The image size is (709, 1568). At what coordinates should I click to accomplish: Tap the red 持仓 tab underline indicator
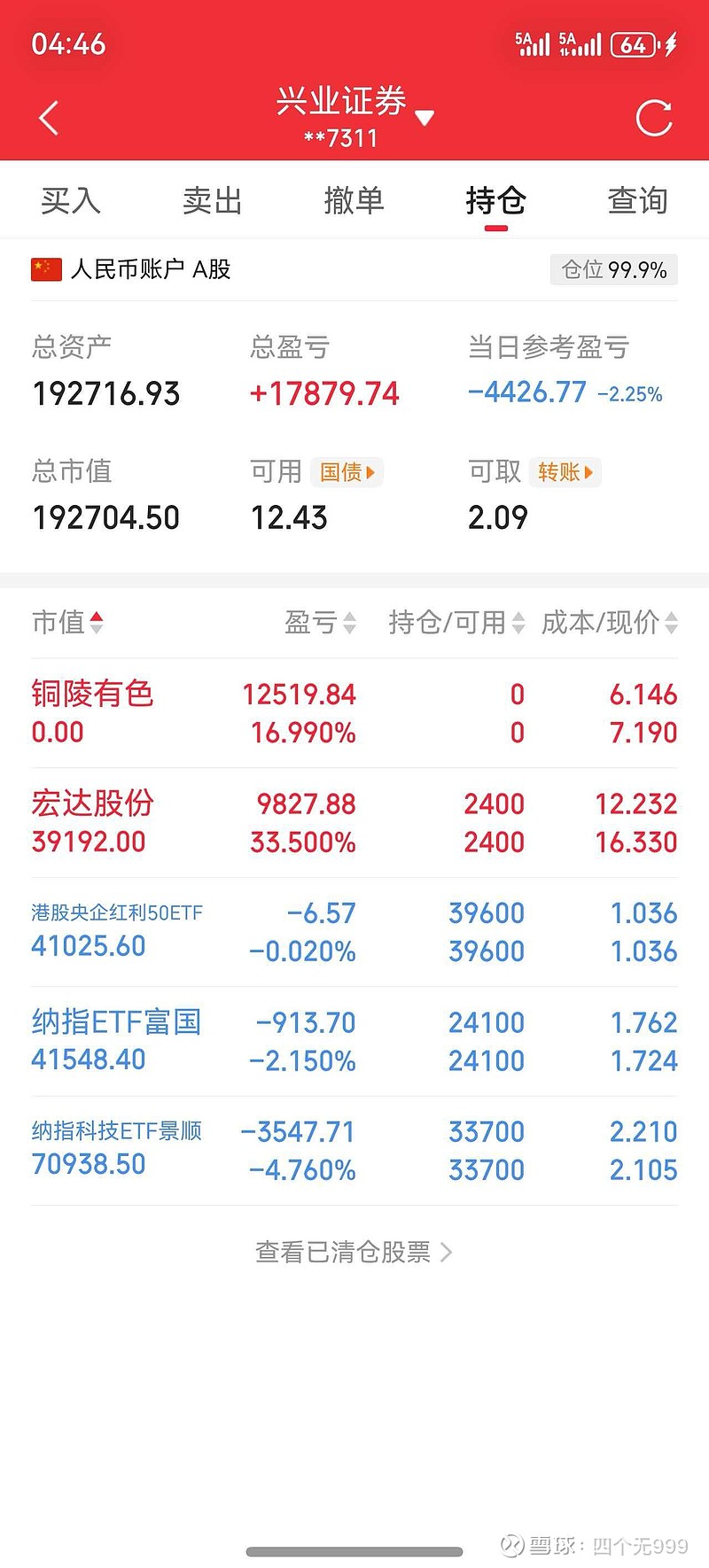(x=496, y=229)
